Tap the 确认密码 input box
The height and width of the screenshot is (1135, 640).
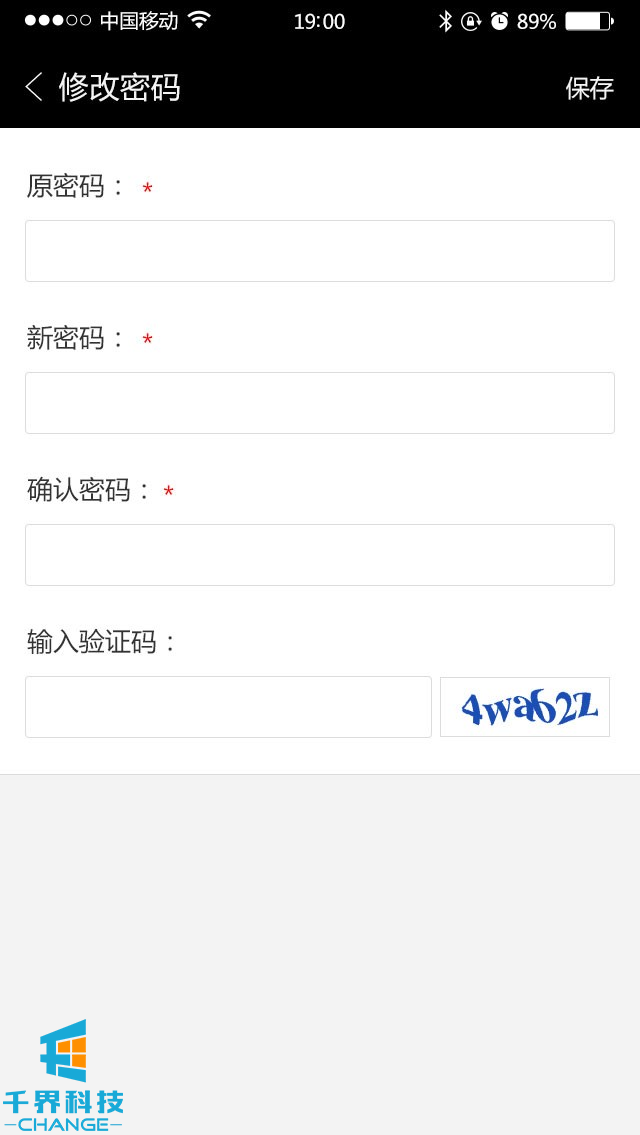tap(320, 555)
